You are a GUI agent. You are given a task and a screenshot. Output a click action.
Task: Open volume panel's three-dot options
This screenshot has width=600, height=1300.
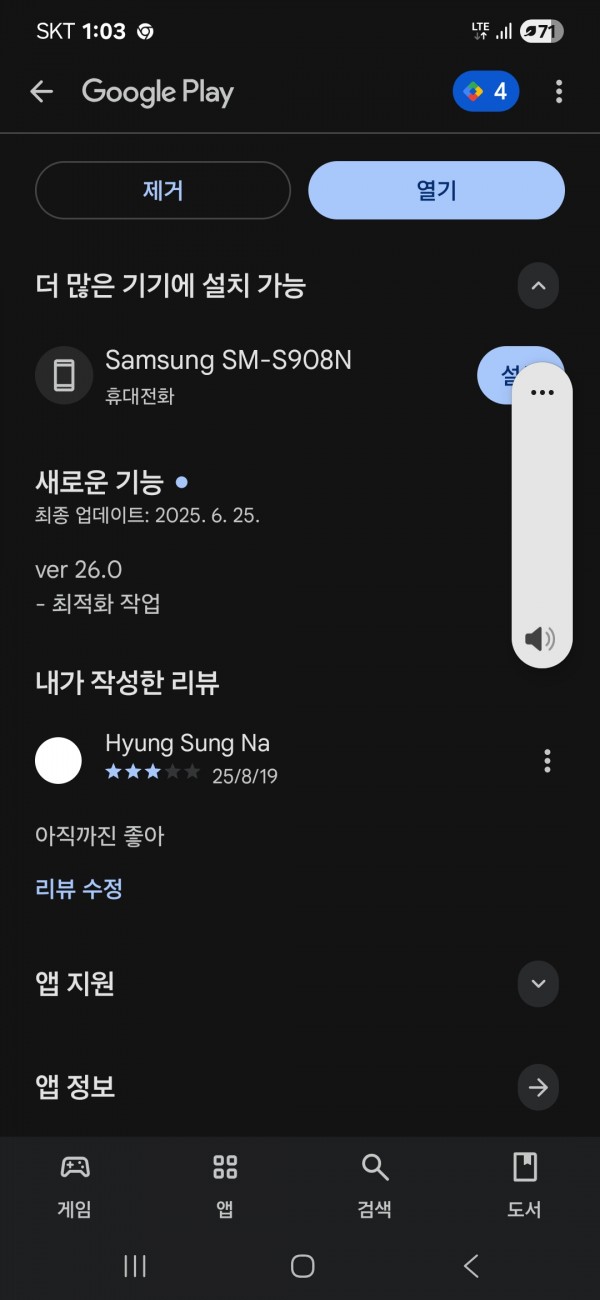542,393
